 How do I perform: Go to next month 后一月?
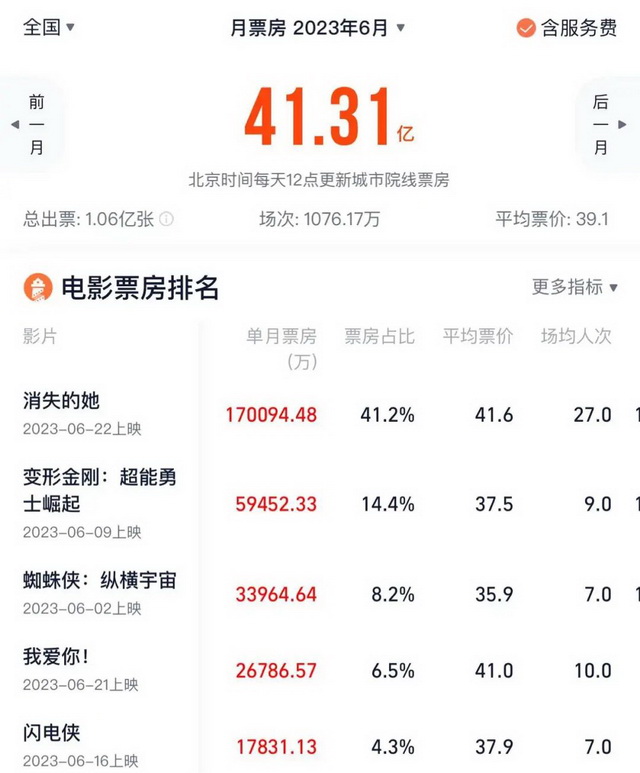(604, 125)
